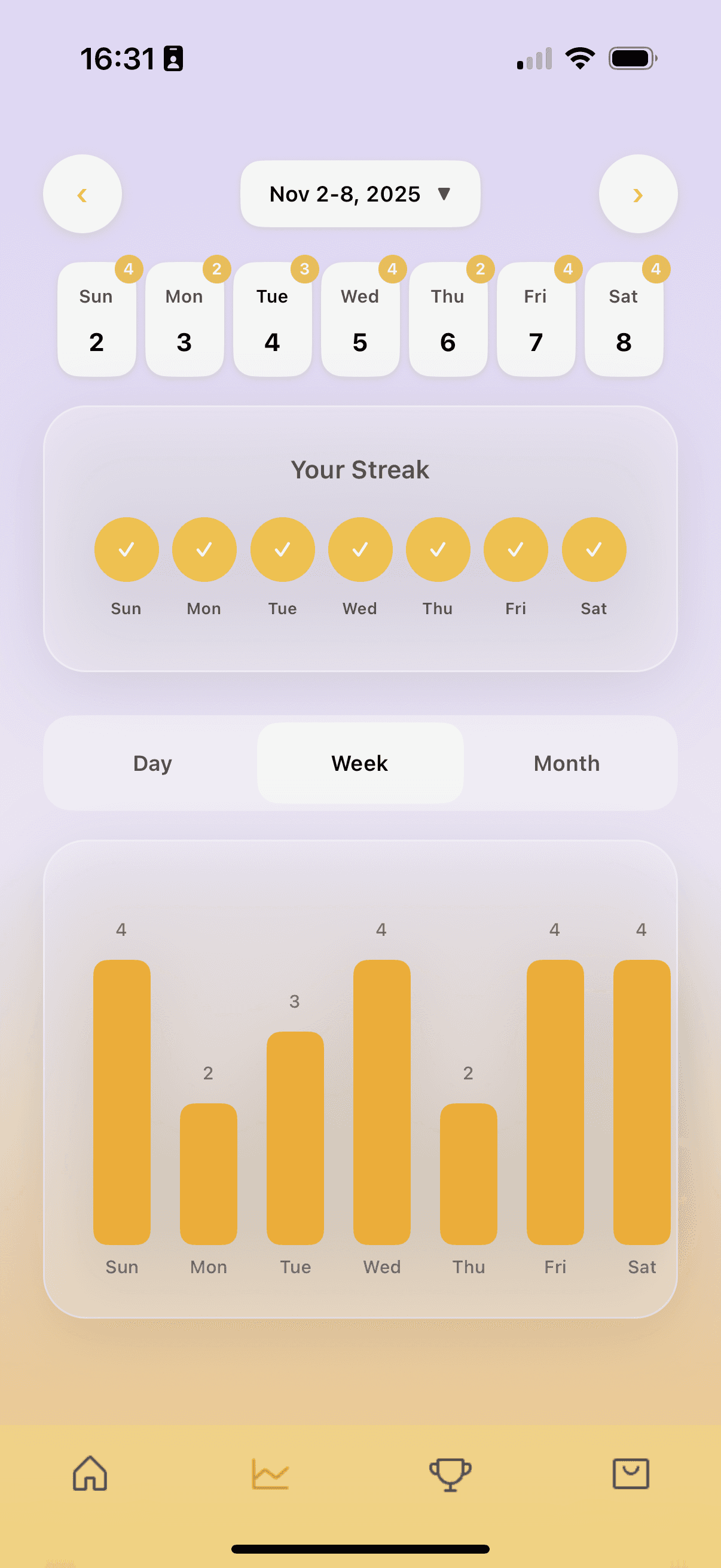Tap Monday's bar in the chart
Screen dimensions: 721x1568
[208, 1175]
